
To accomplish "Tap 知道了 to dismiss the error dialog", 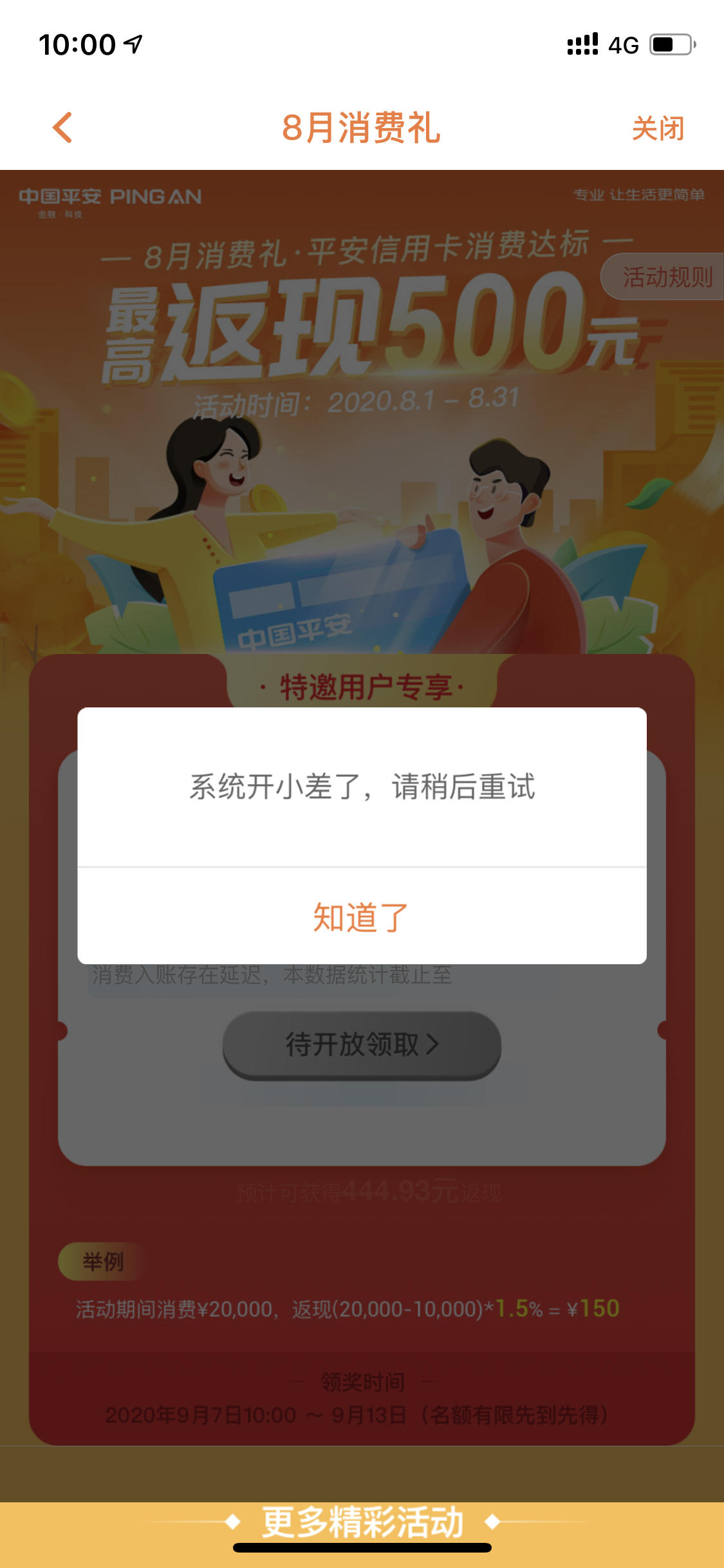I will 362,917.
